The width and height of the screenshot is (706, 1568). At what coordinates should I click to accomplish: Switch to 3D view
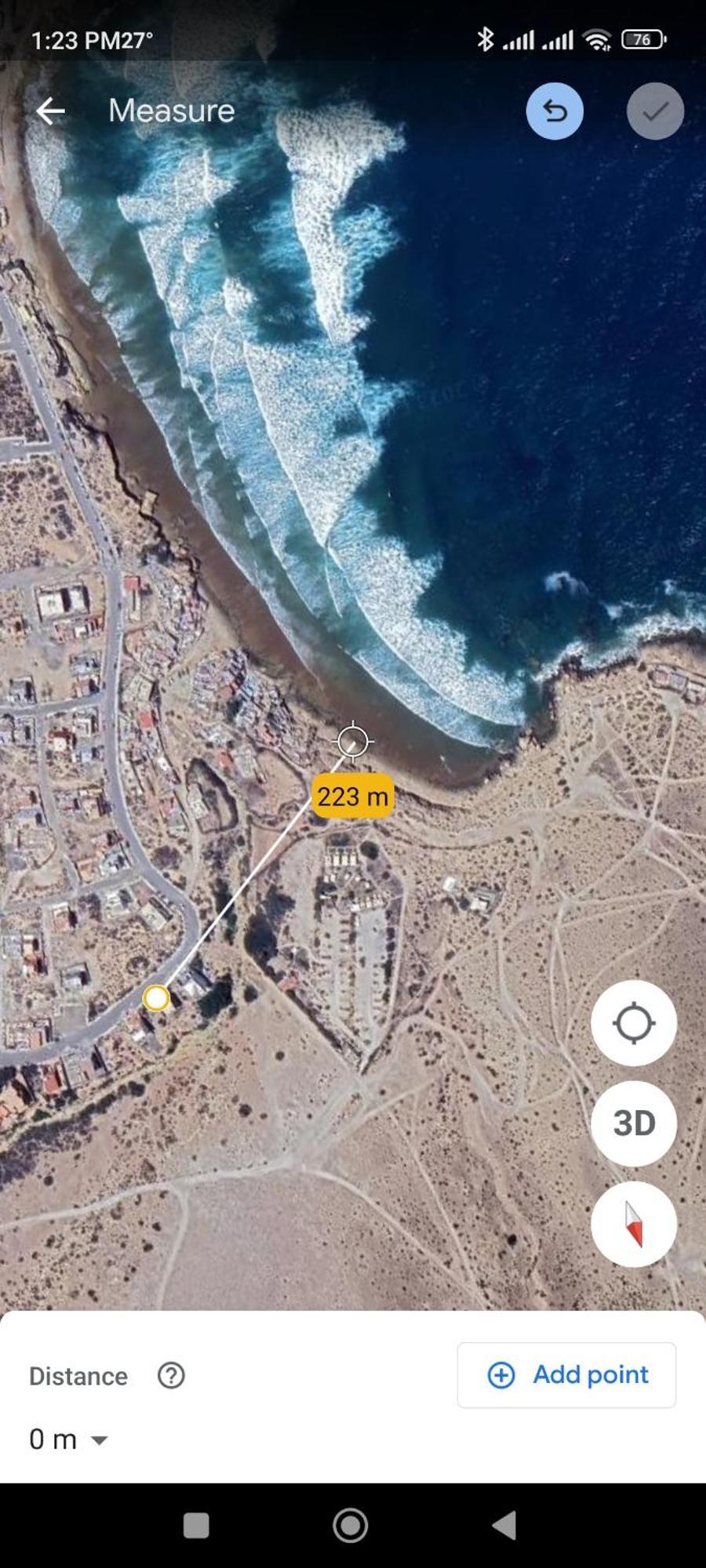click(x=633, y=1123)
